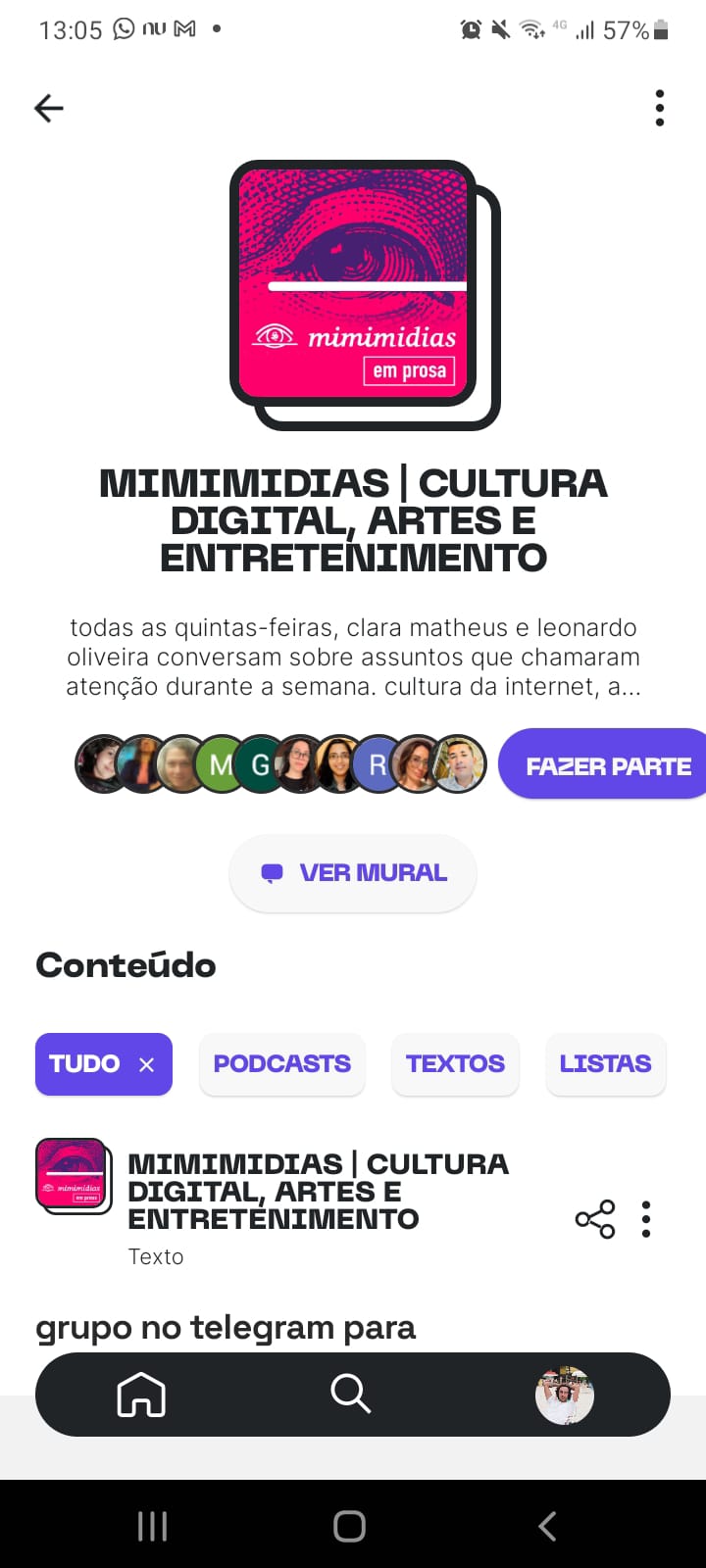Filter content by PODCASTS
Screen dimensions: 706x1568
point(281,1063)
